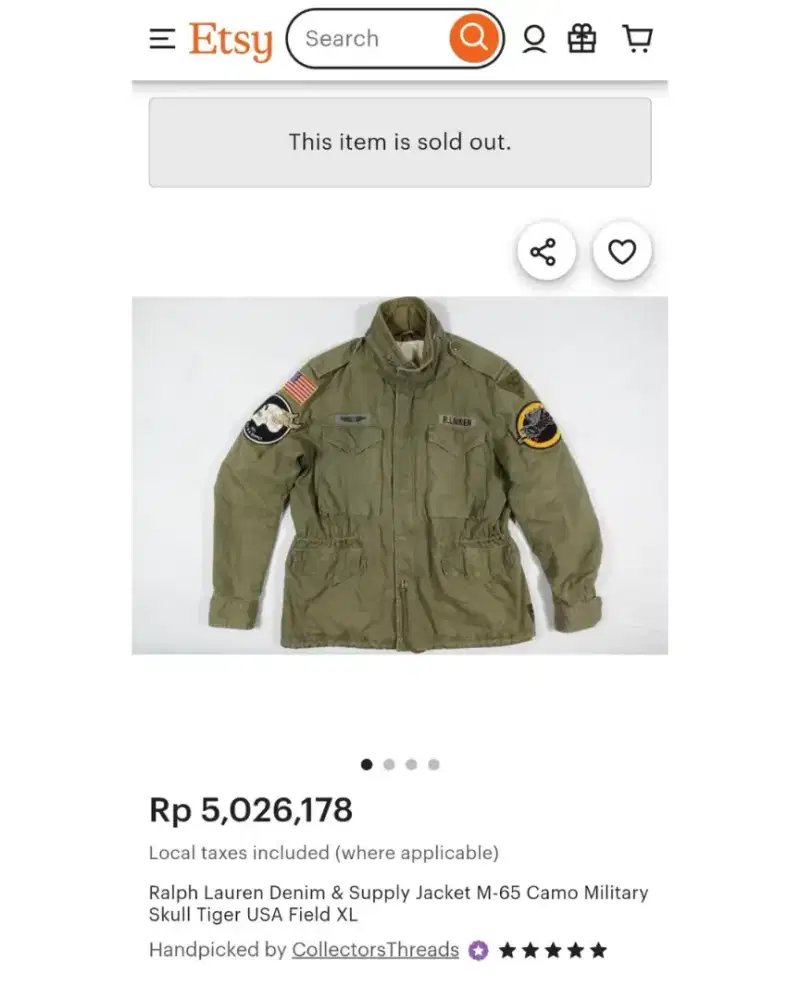Click the Etsy logo

pyautogui.click(x=231, y=39)
